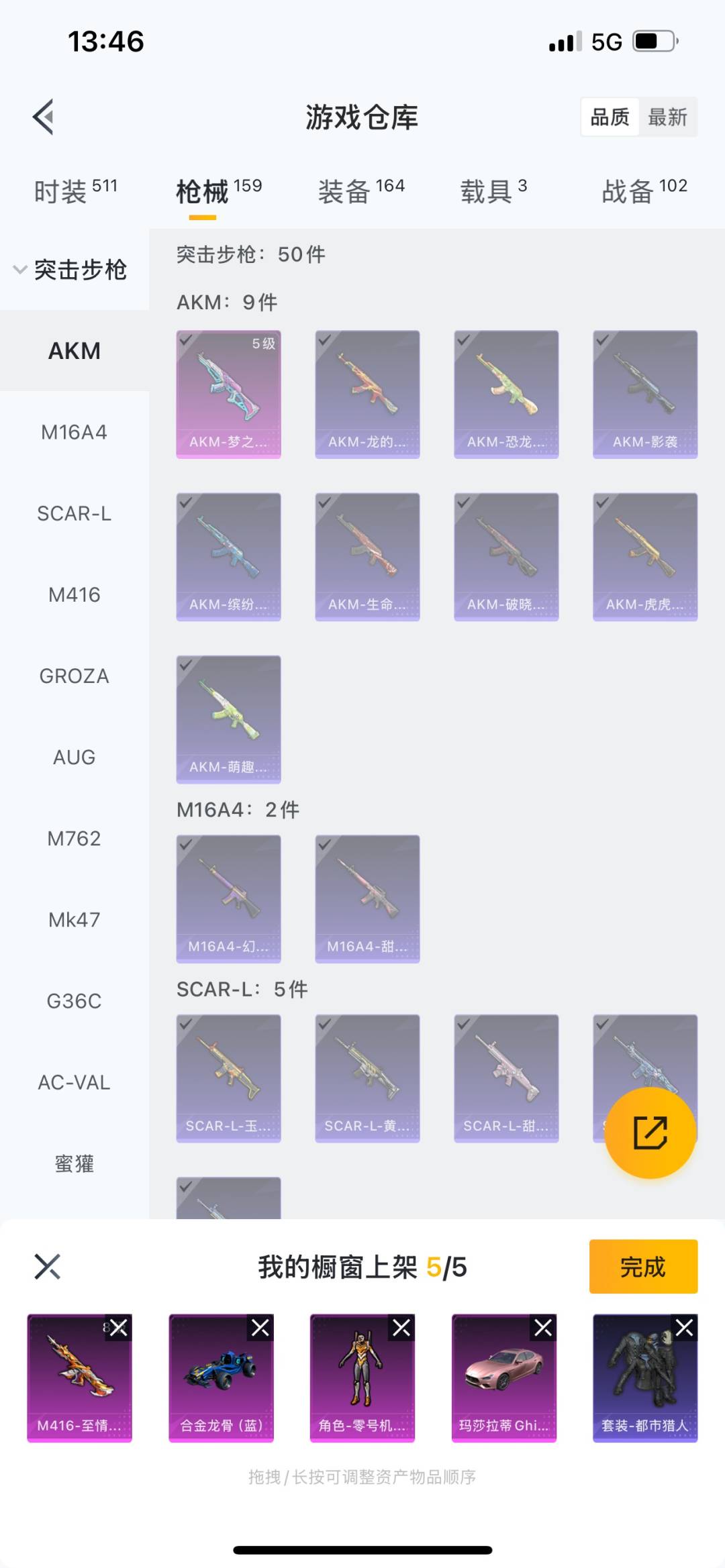Screen dimensions: 725x1568
Task: Switch to the 战备 tab
Action: 644,191
